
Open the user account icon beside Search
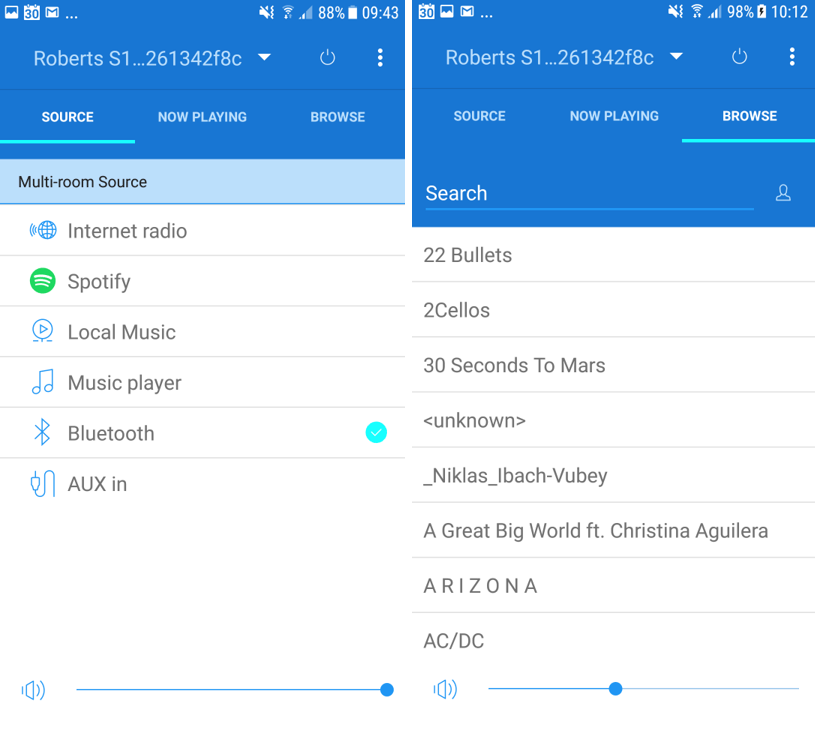pos(783,194)
